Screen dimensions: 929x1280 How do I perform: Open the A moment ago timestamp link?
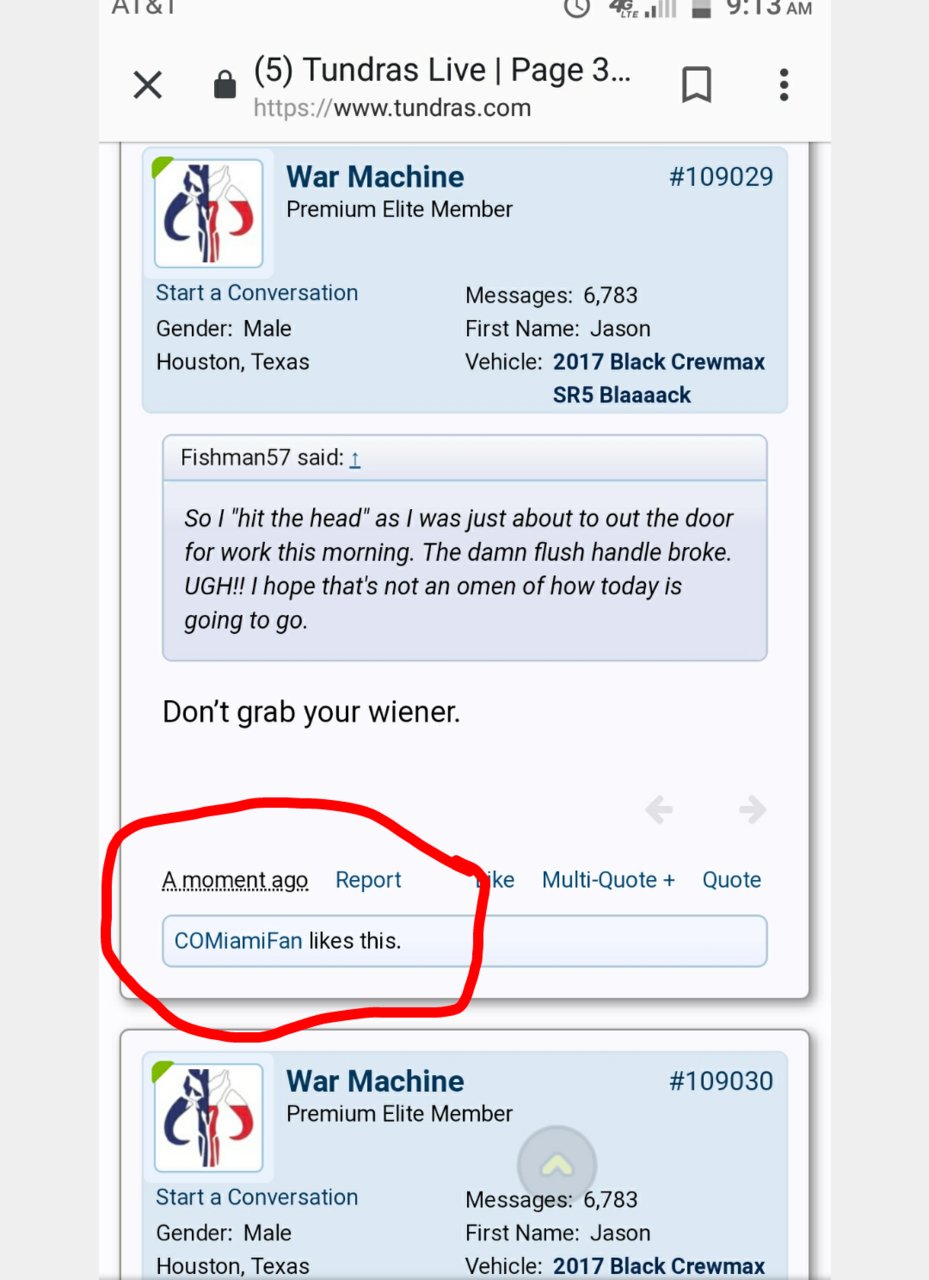pyautogui.click(x=235, y=880)
